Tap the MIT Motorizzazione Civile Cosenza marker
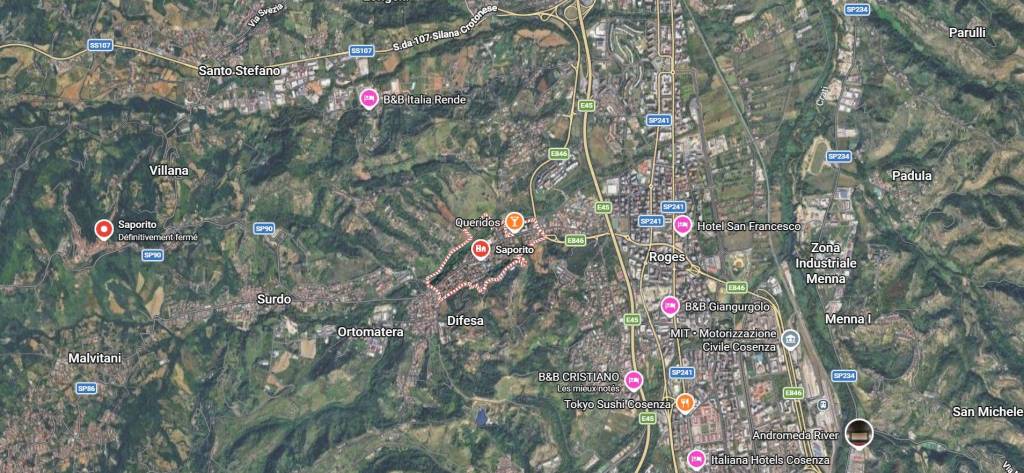1024x473 pixels. pos(790,339)
